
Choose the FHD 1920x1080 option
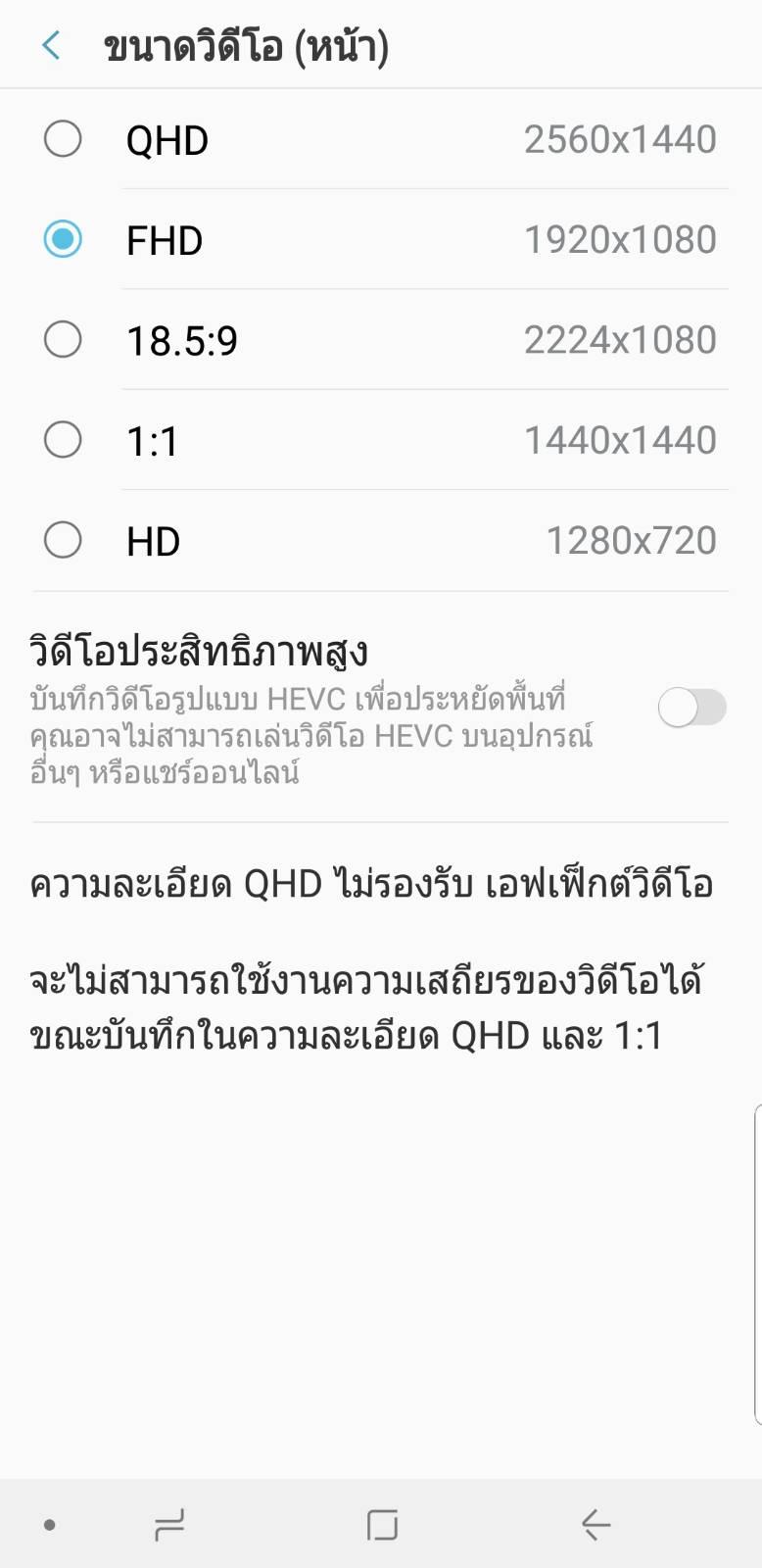tap(381, 239)
